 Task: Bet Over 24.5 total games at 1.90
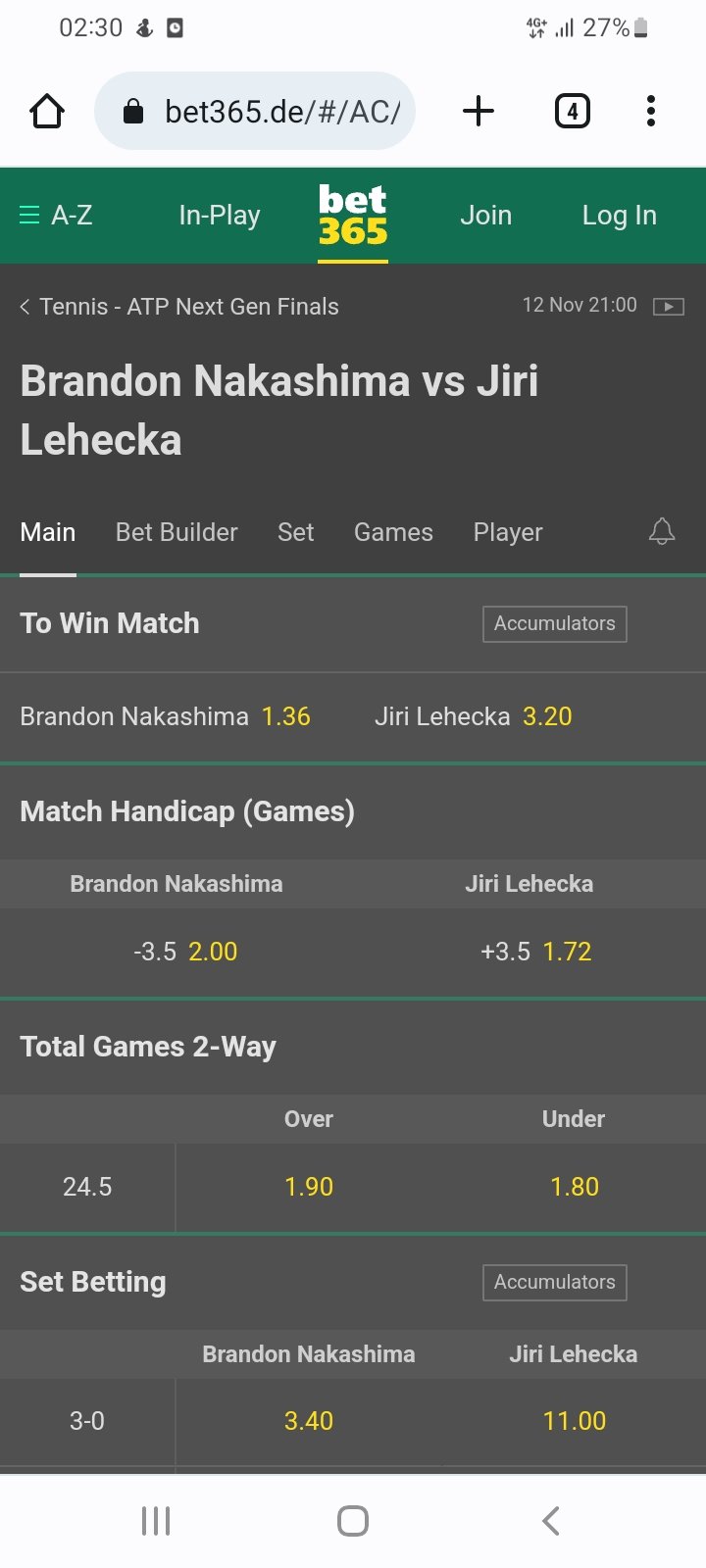pos(308,1187)
